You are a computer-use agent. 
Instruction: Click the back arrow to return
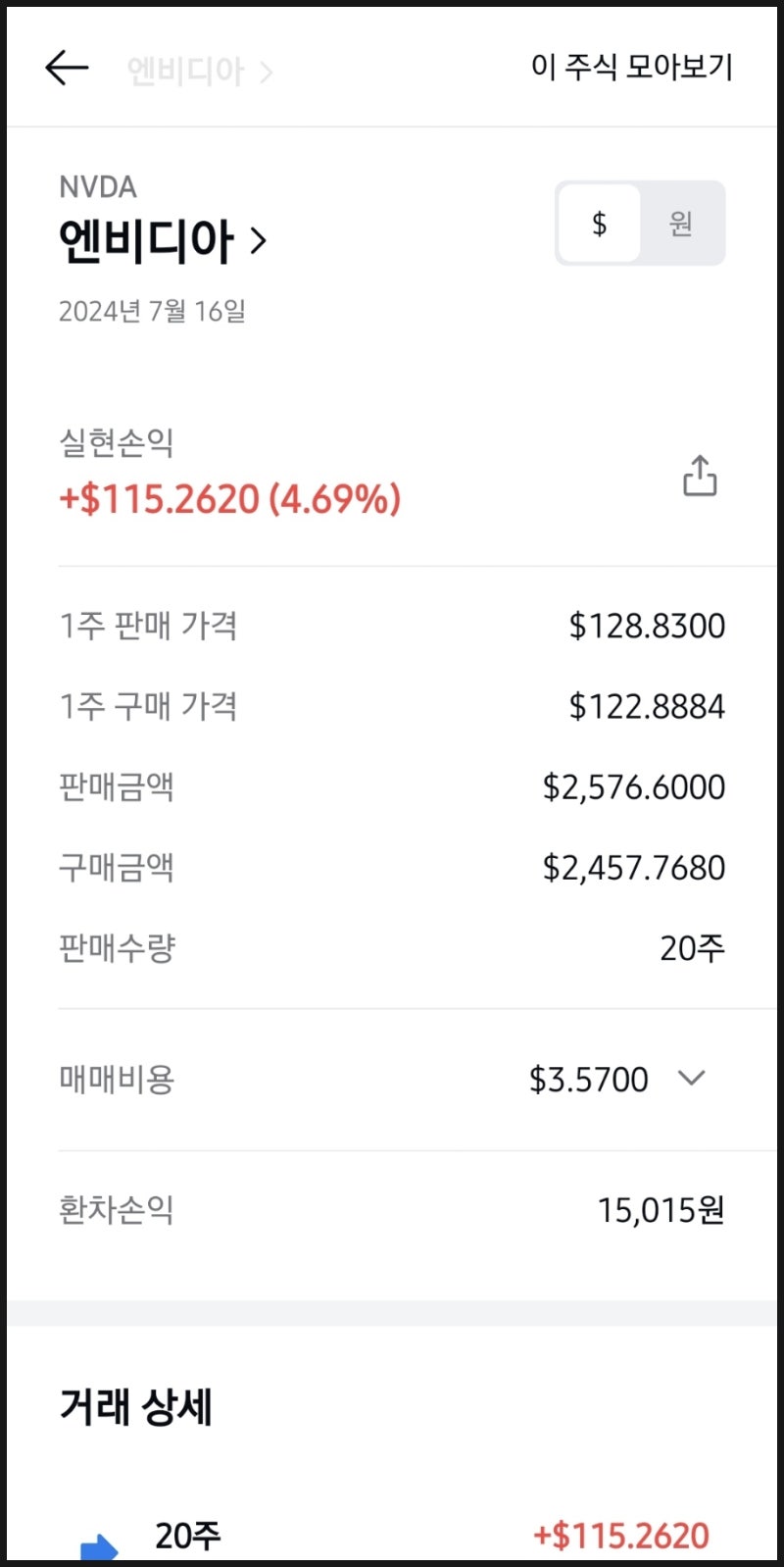66,67
